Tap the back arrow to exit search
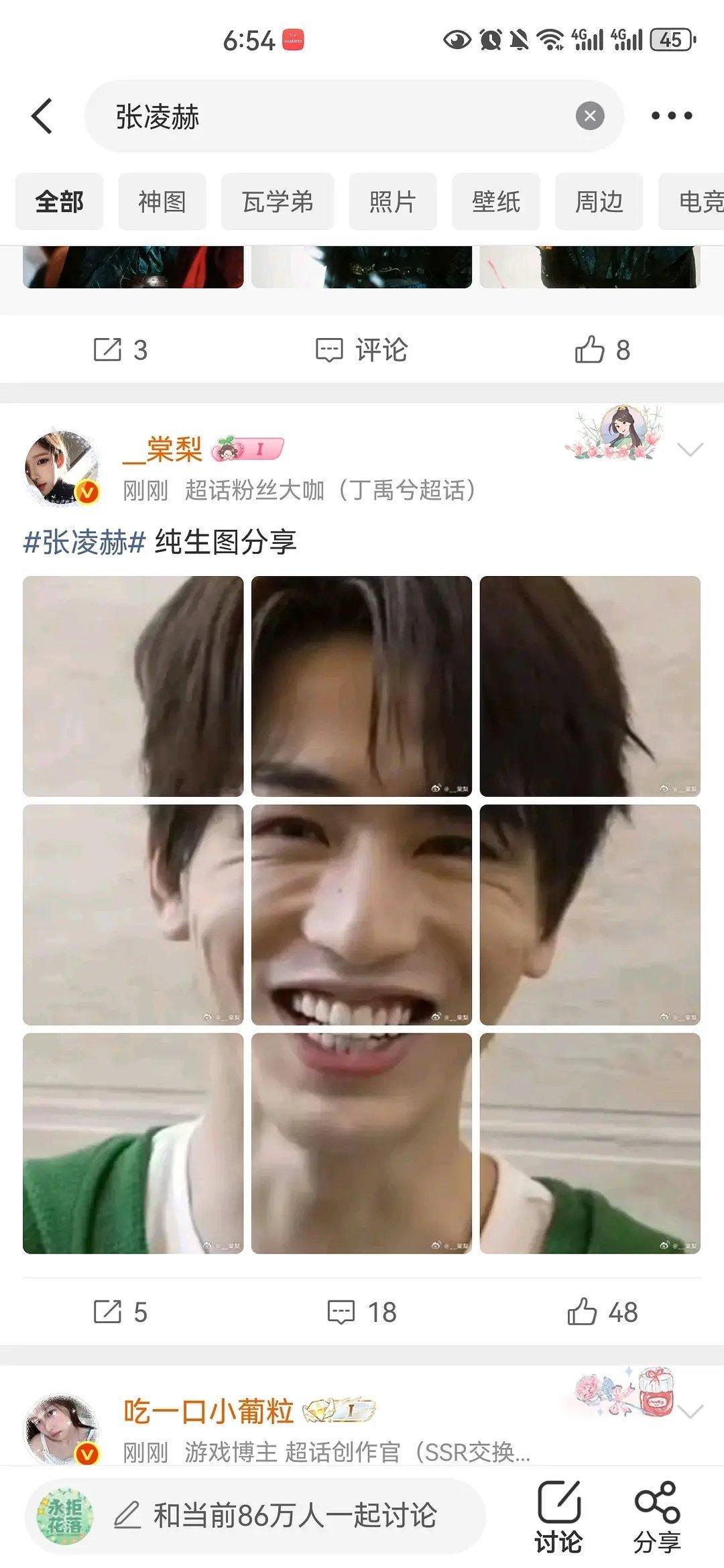Image resolution: width=724 pixels, height=1568 pixels. coord(42,115)
